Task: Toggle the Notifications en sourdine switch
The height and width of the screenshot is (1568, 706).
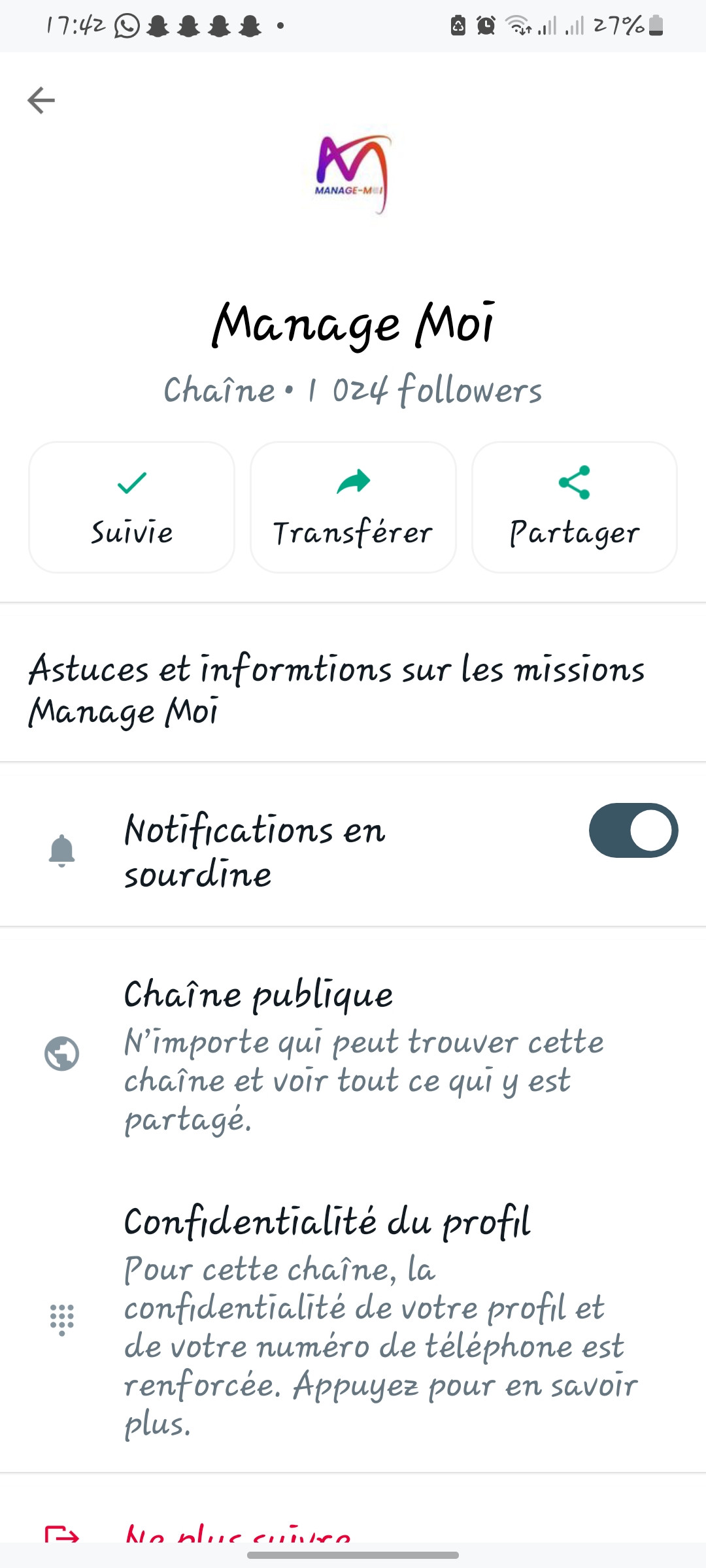Action: [x=633, y=830]
